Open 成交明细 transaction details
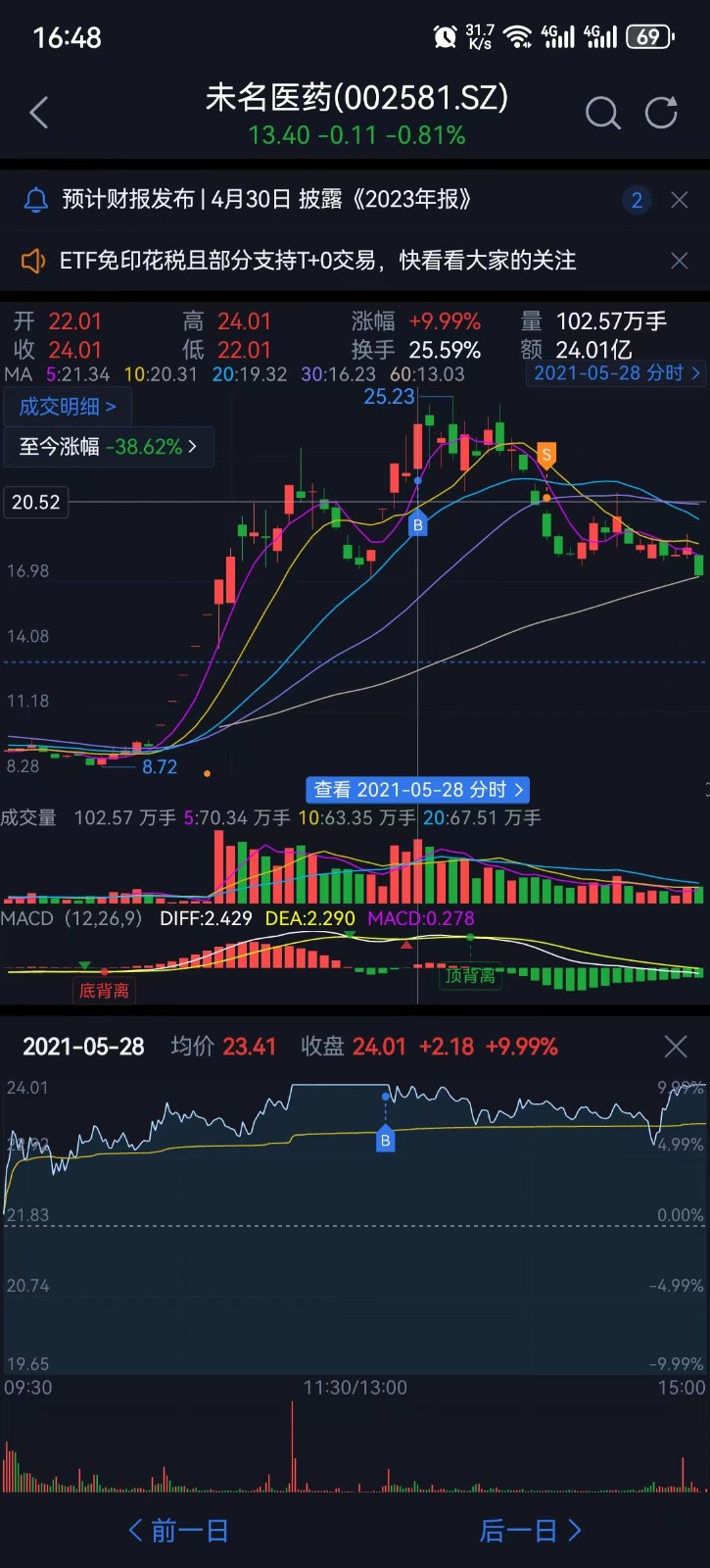This screenshot has height=1568, width=710. (68, 407)
